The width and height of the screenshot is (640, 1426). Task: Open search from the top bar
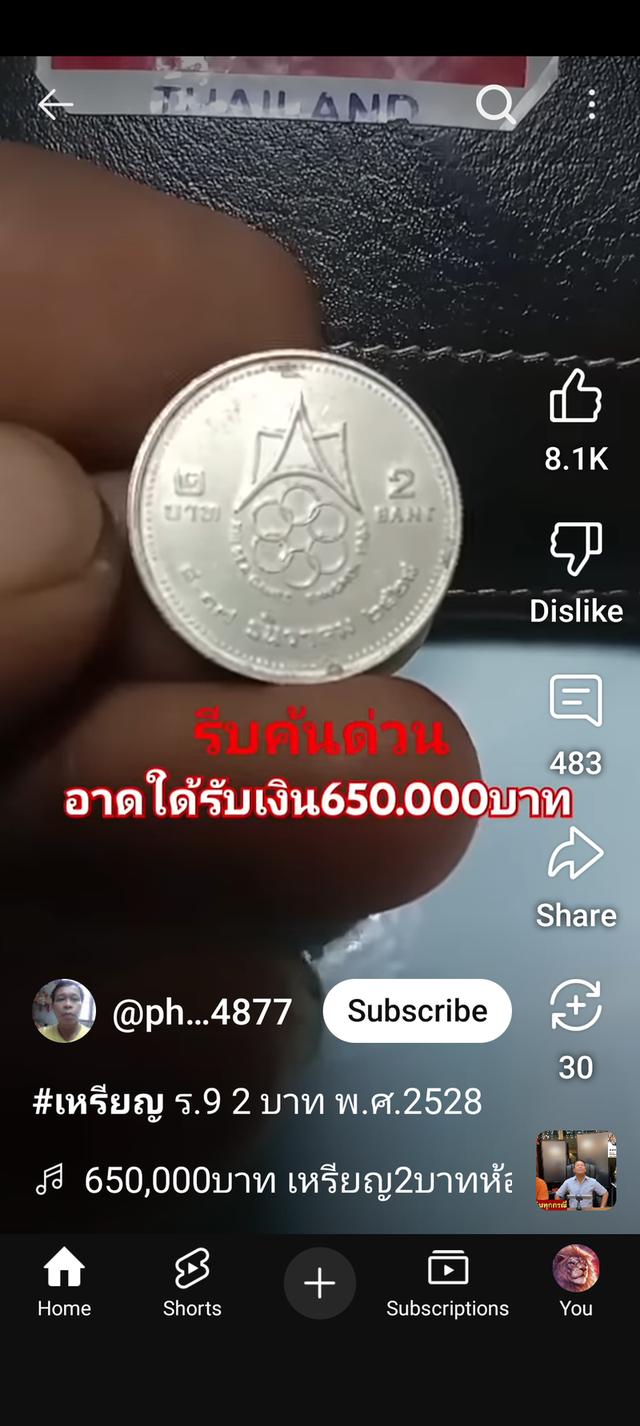coord(494,104)
